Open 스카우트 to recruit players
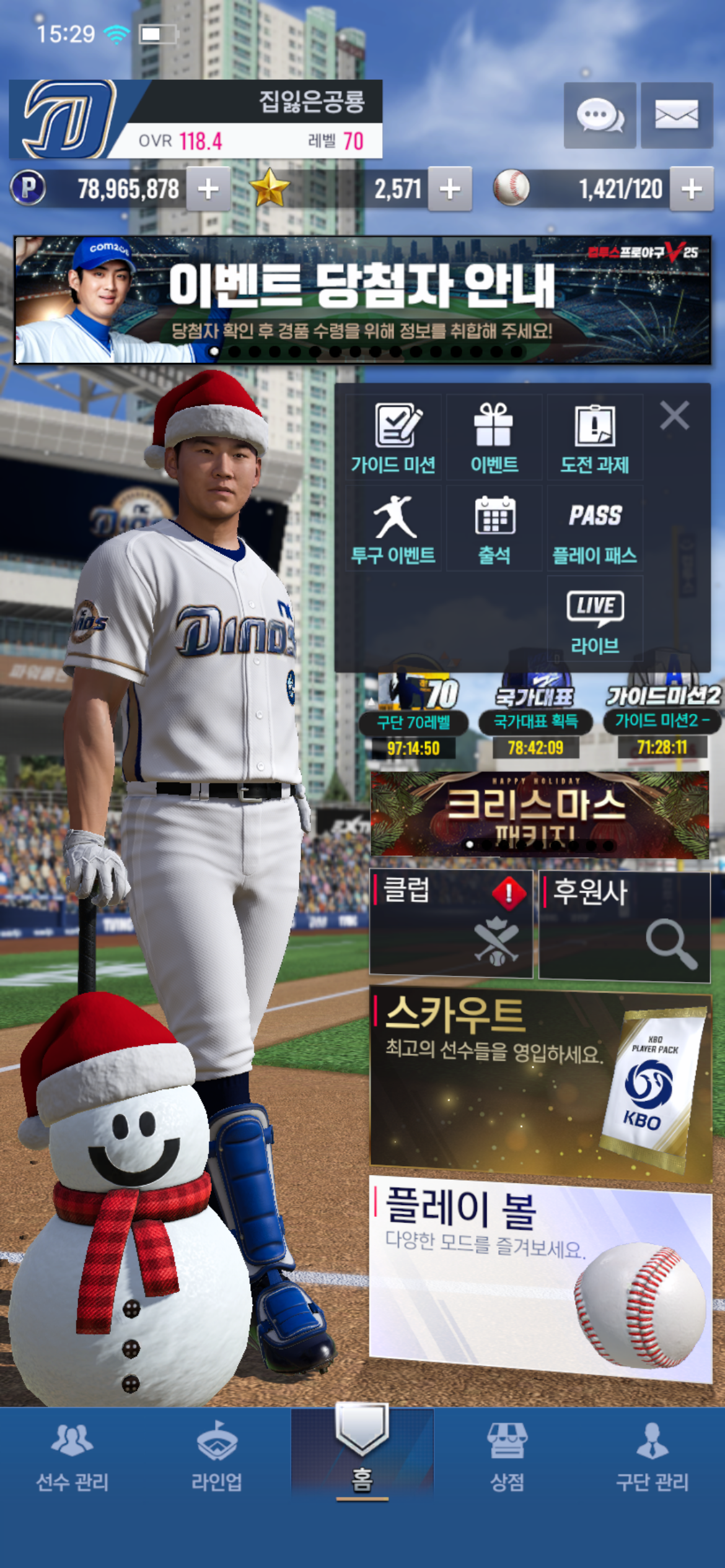The width and height of the screenshot is (725, 1568). (x=539, y=1084)
